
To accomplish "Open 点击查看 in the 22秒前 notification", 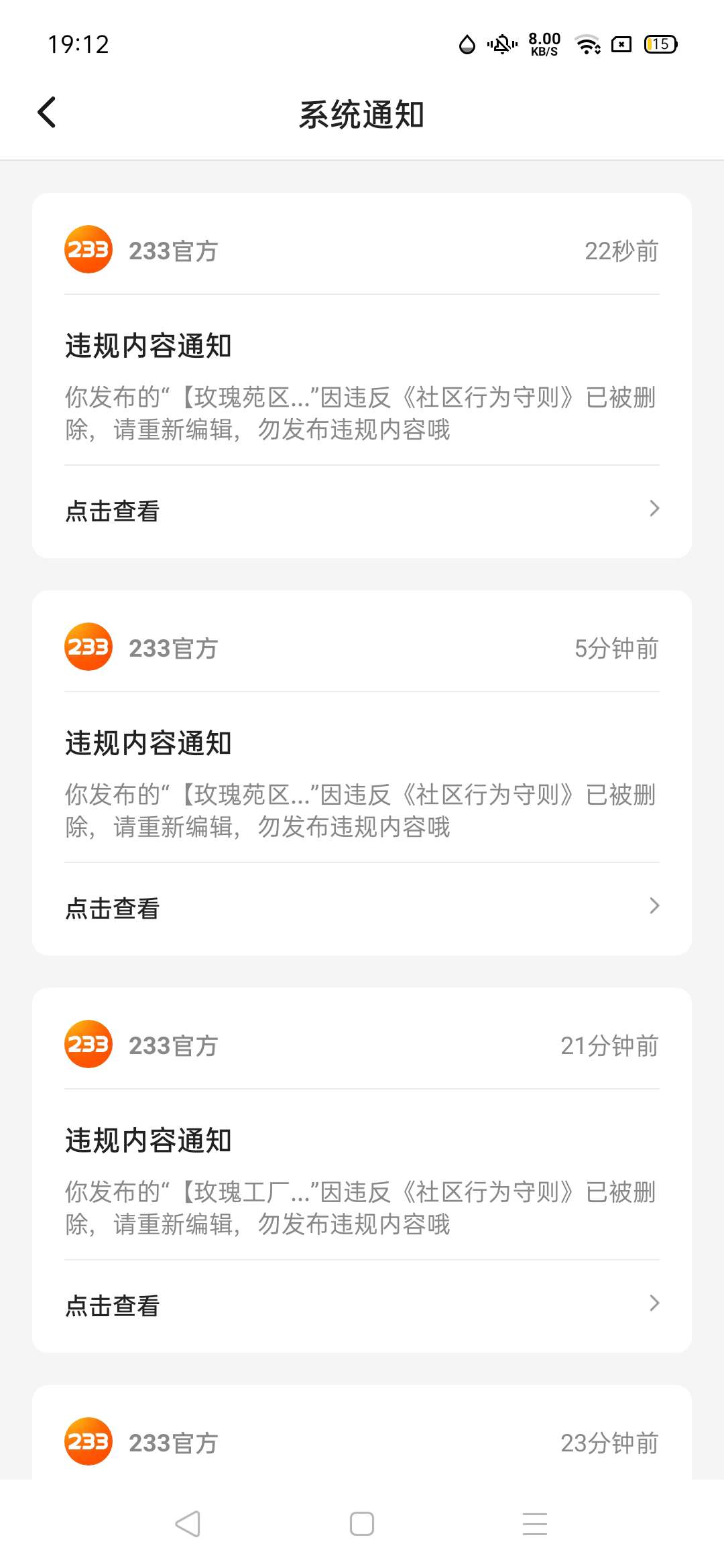I will pyautogui.click(x=362, y=511).
